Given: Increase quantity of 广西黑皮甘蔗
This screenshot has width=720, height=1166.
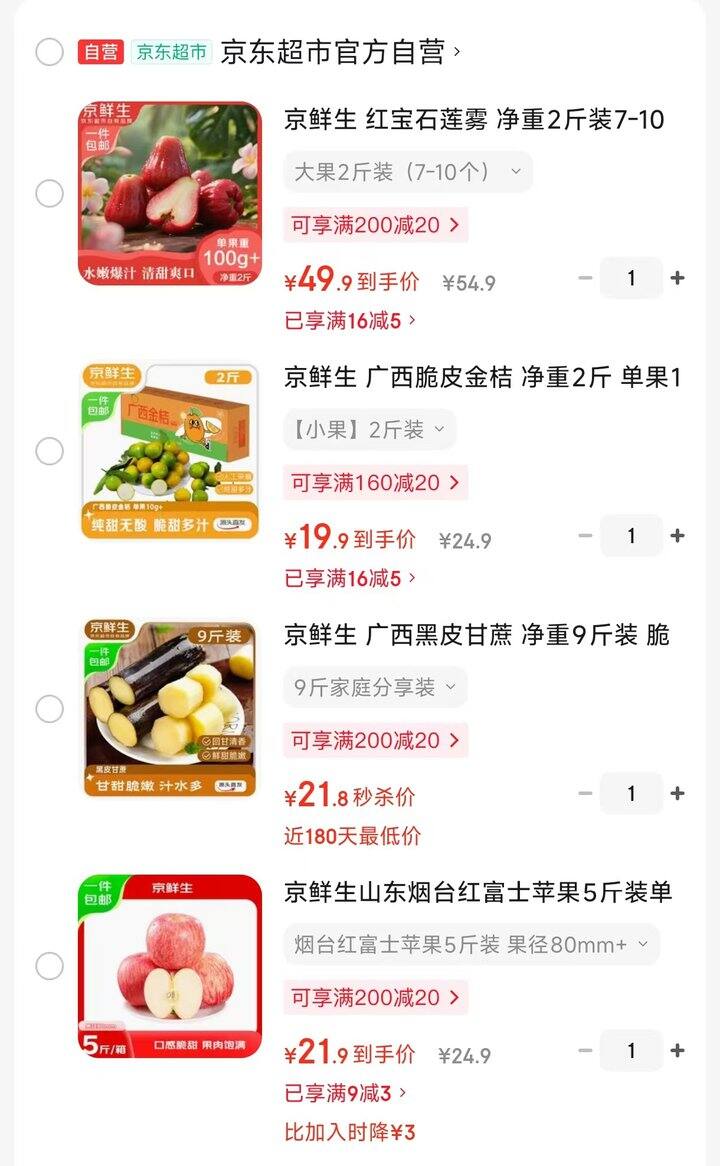Looking at the screenshot, I should pos(677,793).
